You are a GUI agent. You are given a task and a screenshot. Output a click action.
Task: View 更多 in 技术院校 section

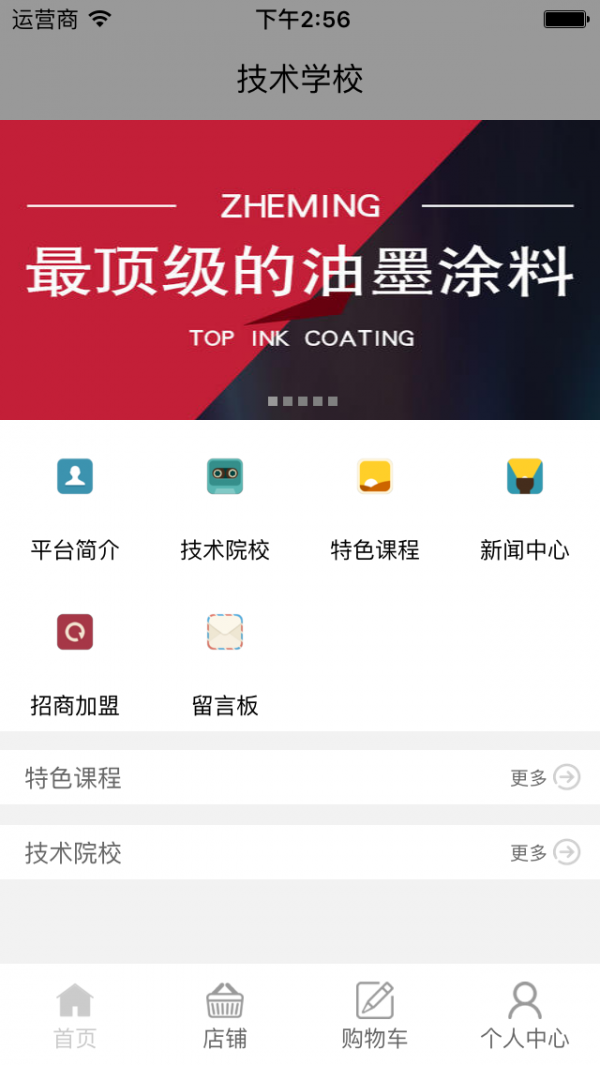(545, 852)
